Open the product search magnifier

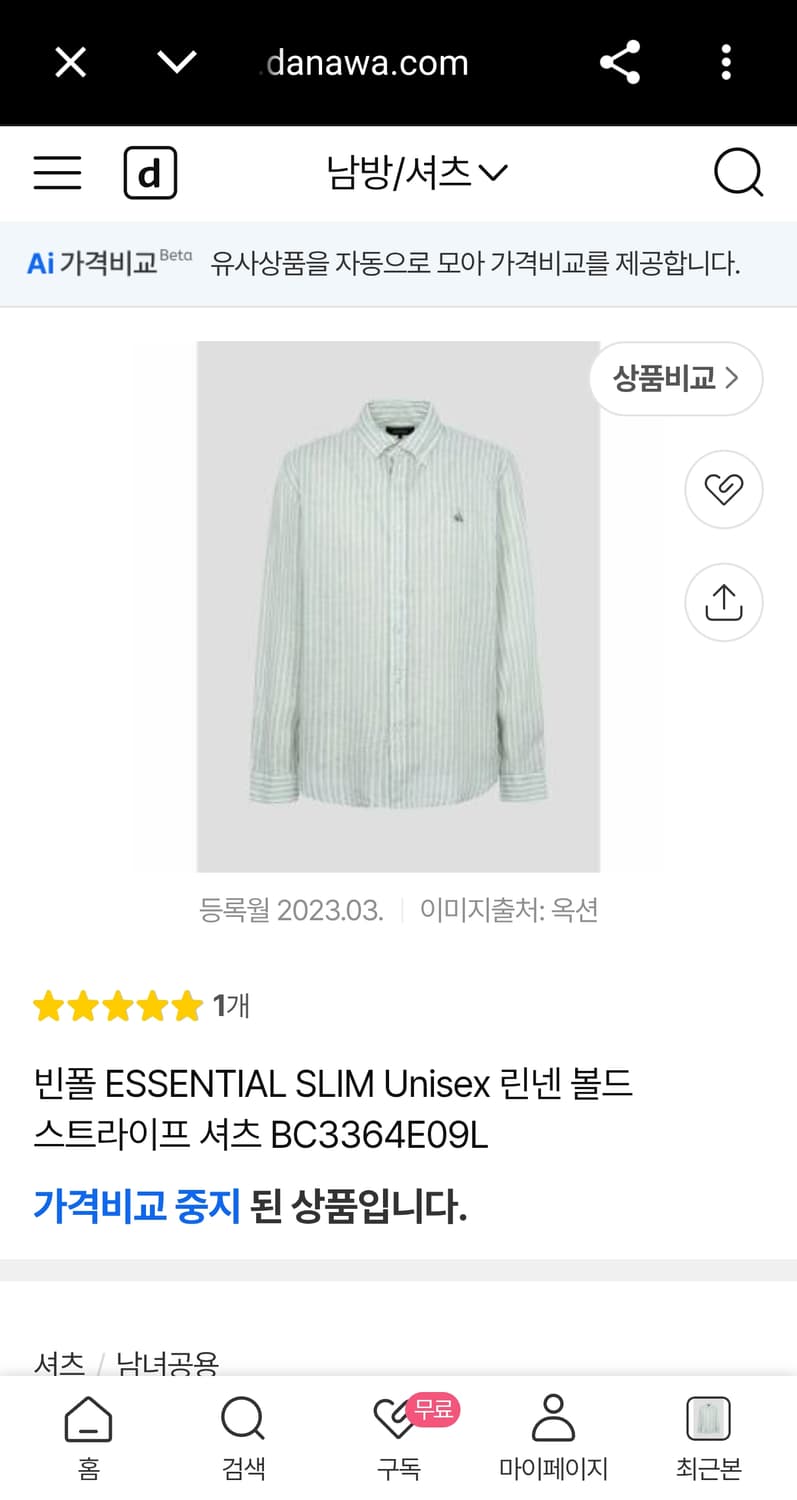click(x=738, y=172)
